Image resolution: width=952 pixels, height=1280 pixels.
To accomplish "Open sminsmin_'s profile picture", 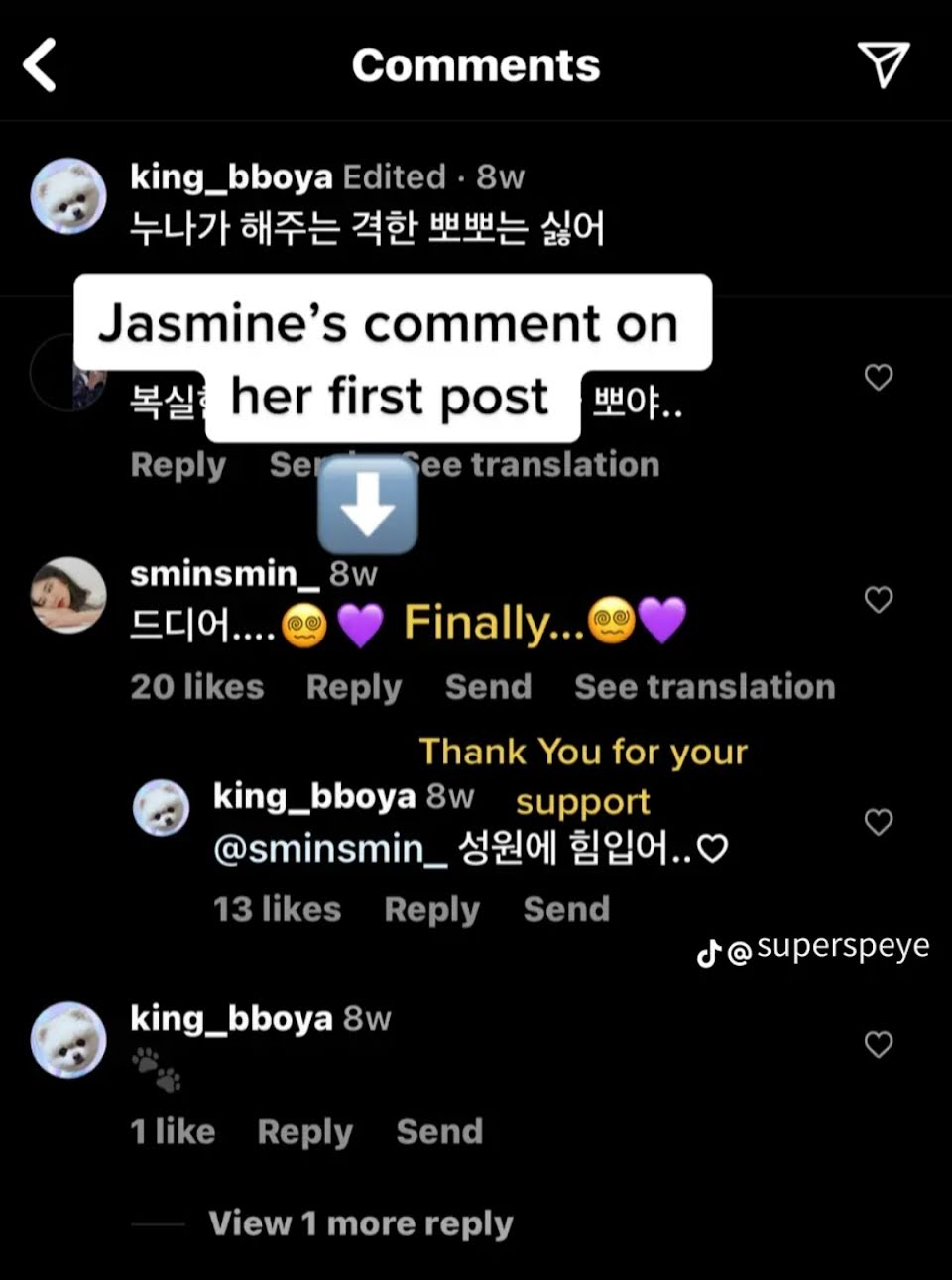I will click(68, 595).
